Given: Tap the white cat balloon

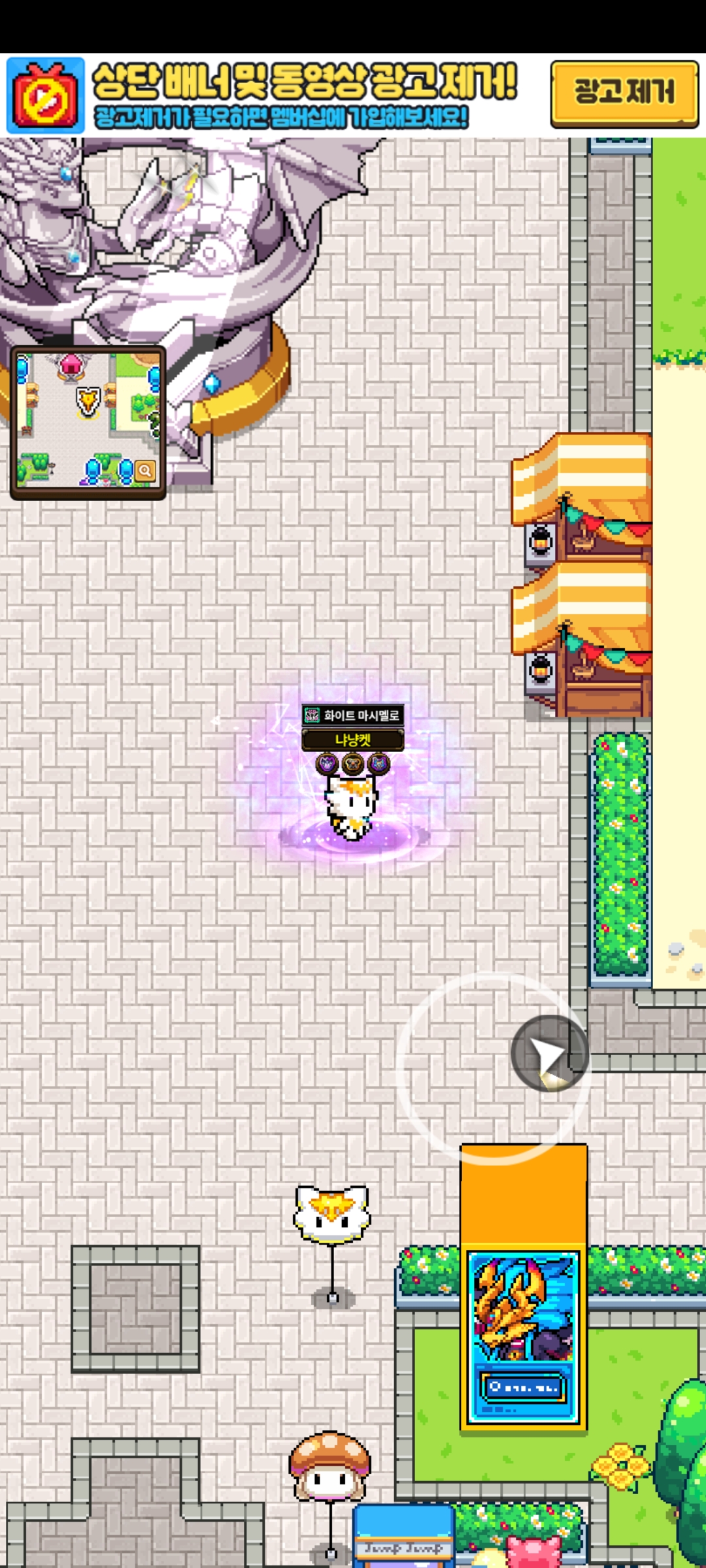Looking at the screenshot, I should point(332,1214).
